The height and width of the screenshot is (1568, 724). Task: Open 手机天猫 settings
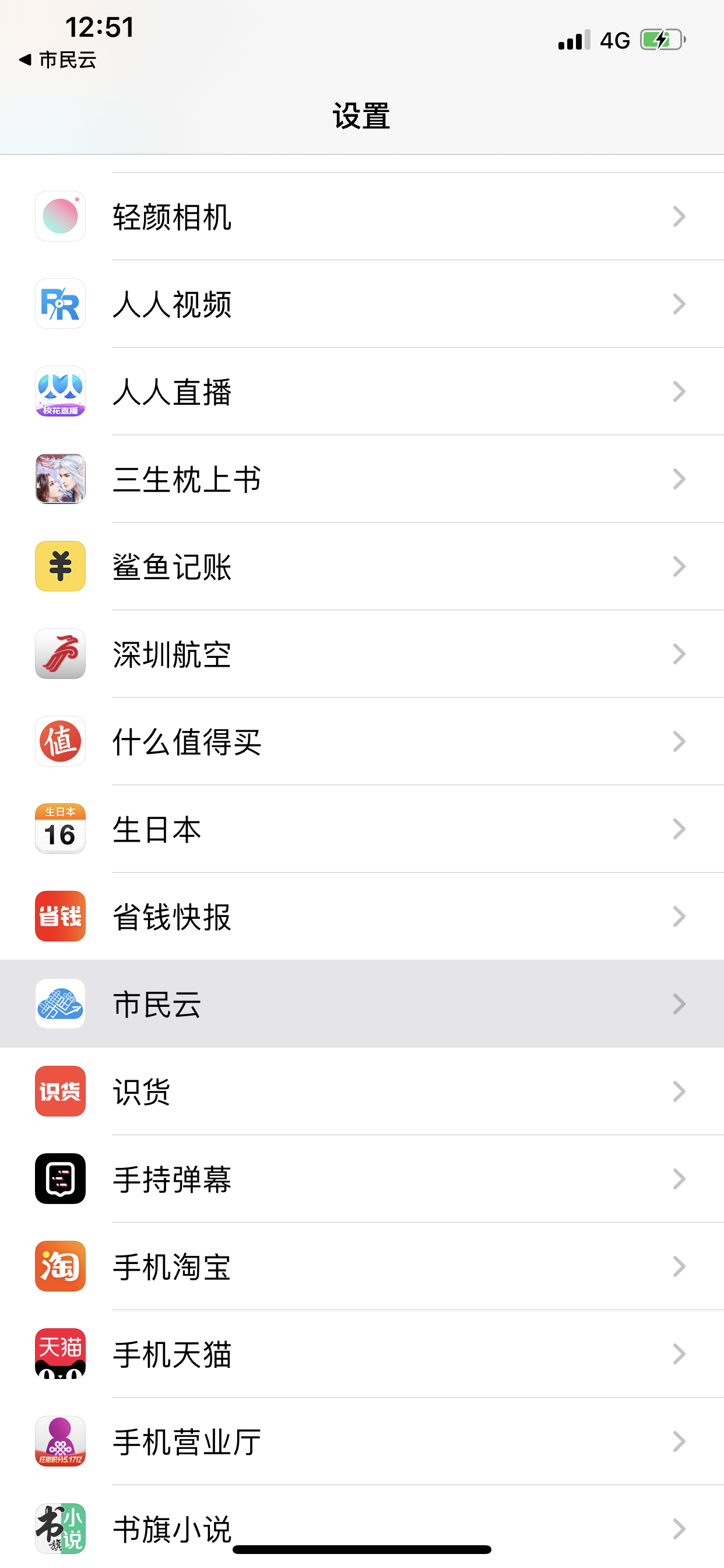(x=361, y=1354)
